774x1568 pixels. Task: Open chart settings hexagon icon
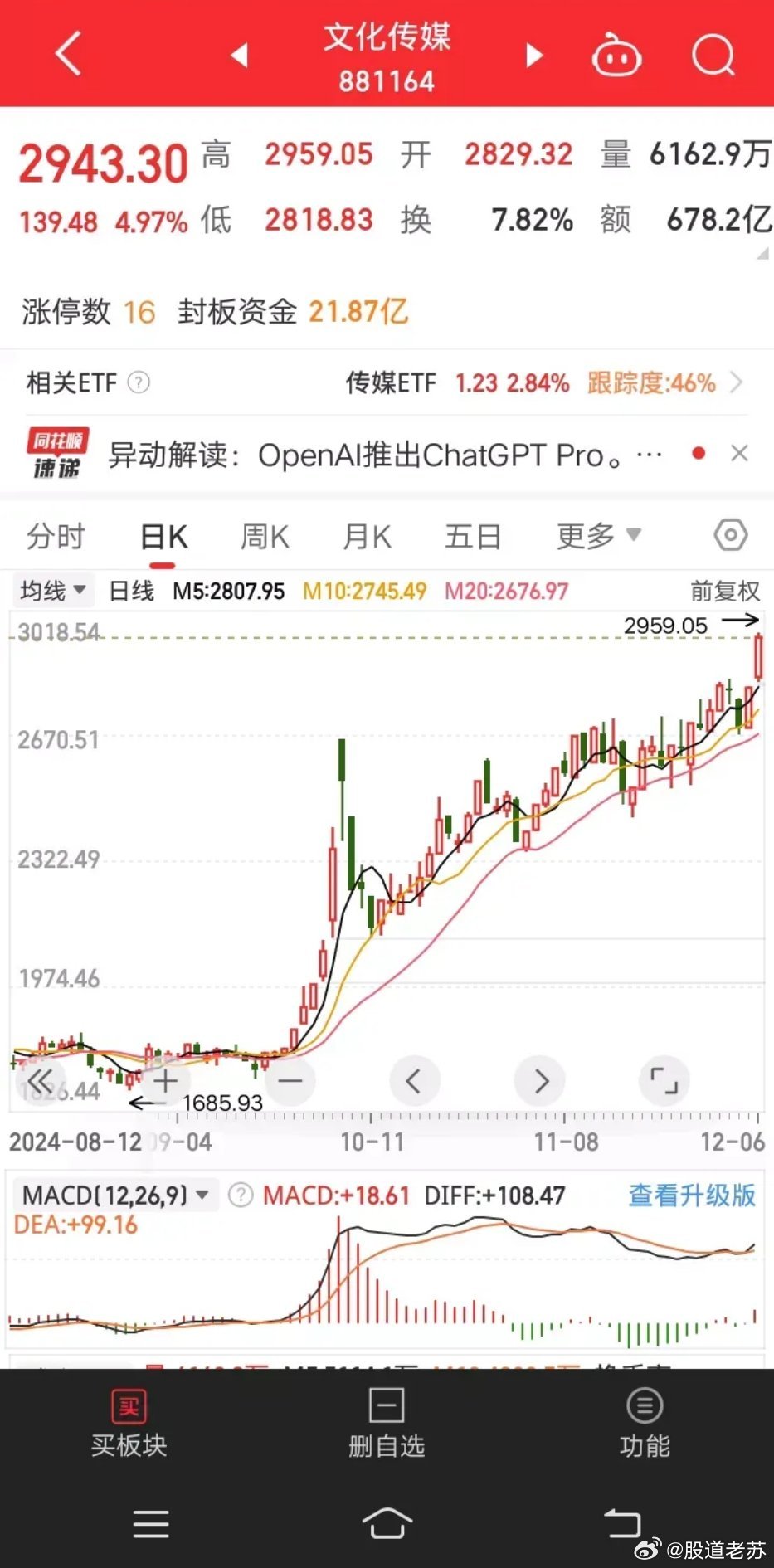[x=731, y=535]
